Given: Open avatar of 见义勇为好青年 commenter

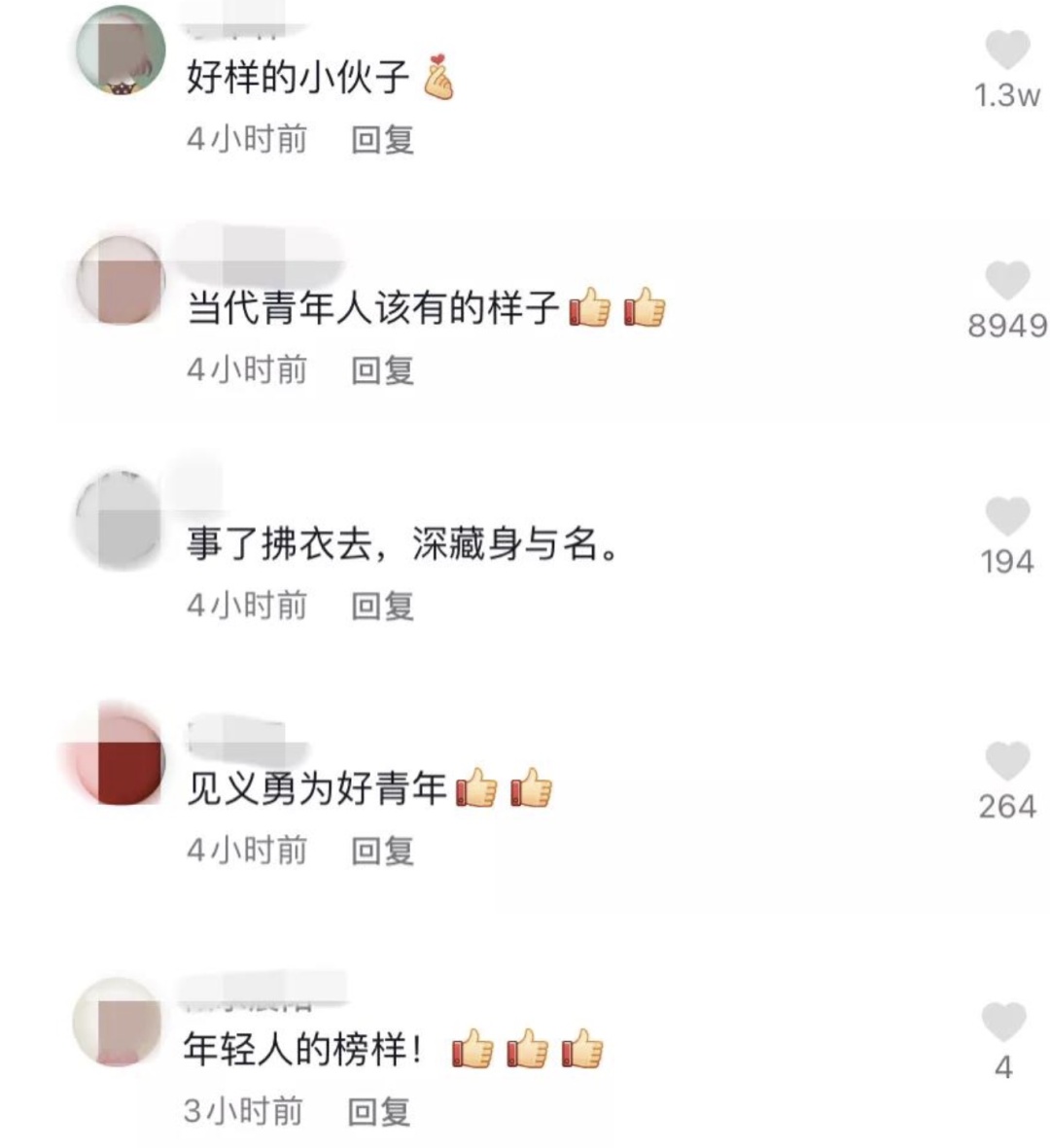Looking at the screenshot, I should 121,759.
